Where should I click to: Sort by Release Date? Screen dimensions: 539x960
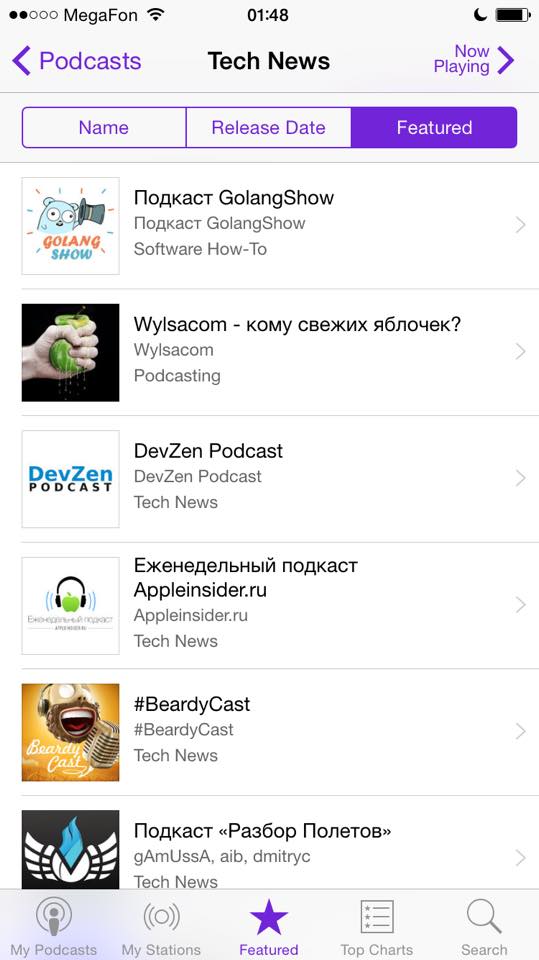[268, 127]
